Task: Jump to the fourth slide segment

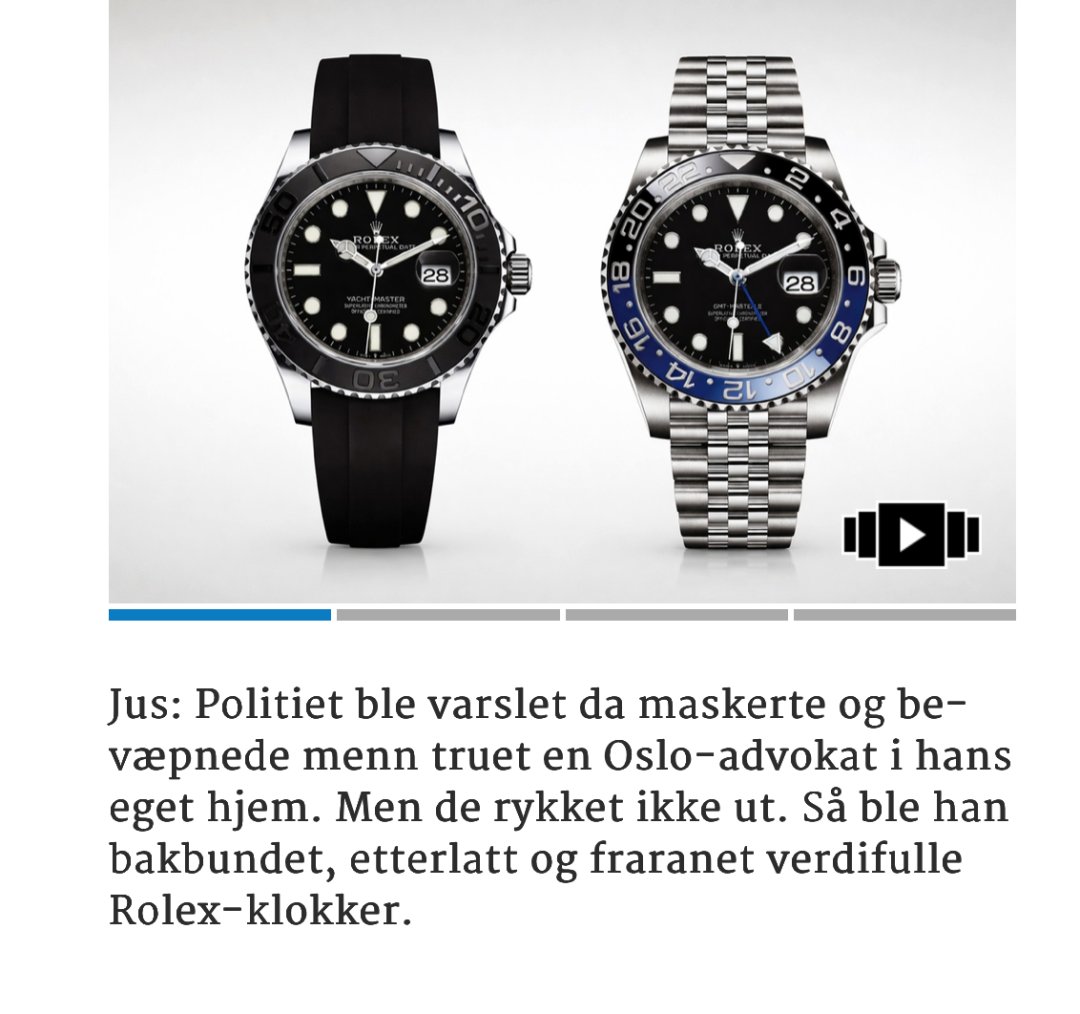Action: point(904,615)
